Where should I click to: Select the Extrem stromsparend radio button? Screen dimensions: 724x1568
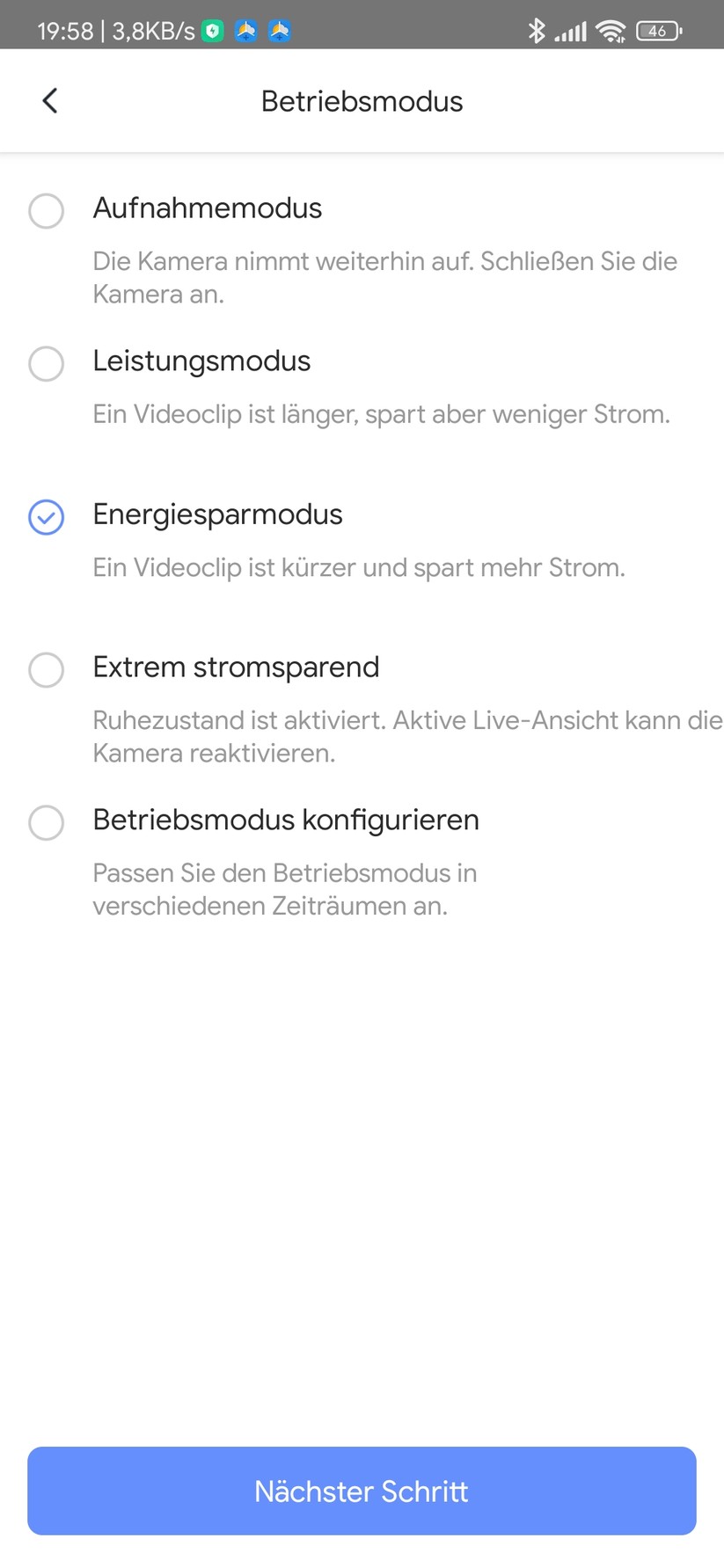46,670
